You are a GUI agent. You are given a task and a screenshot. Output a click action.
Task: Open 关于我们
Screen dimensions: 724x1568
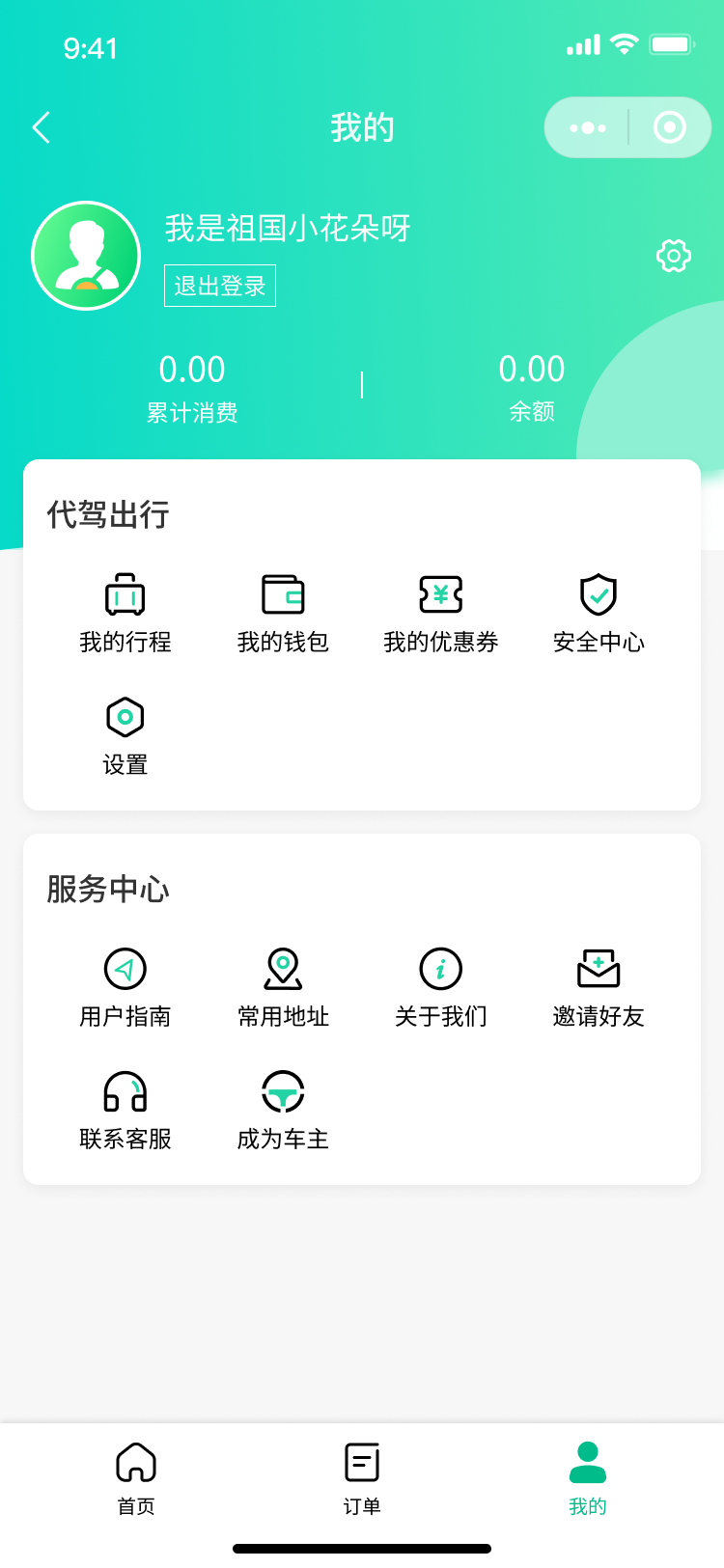[x=440, y=987]
